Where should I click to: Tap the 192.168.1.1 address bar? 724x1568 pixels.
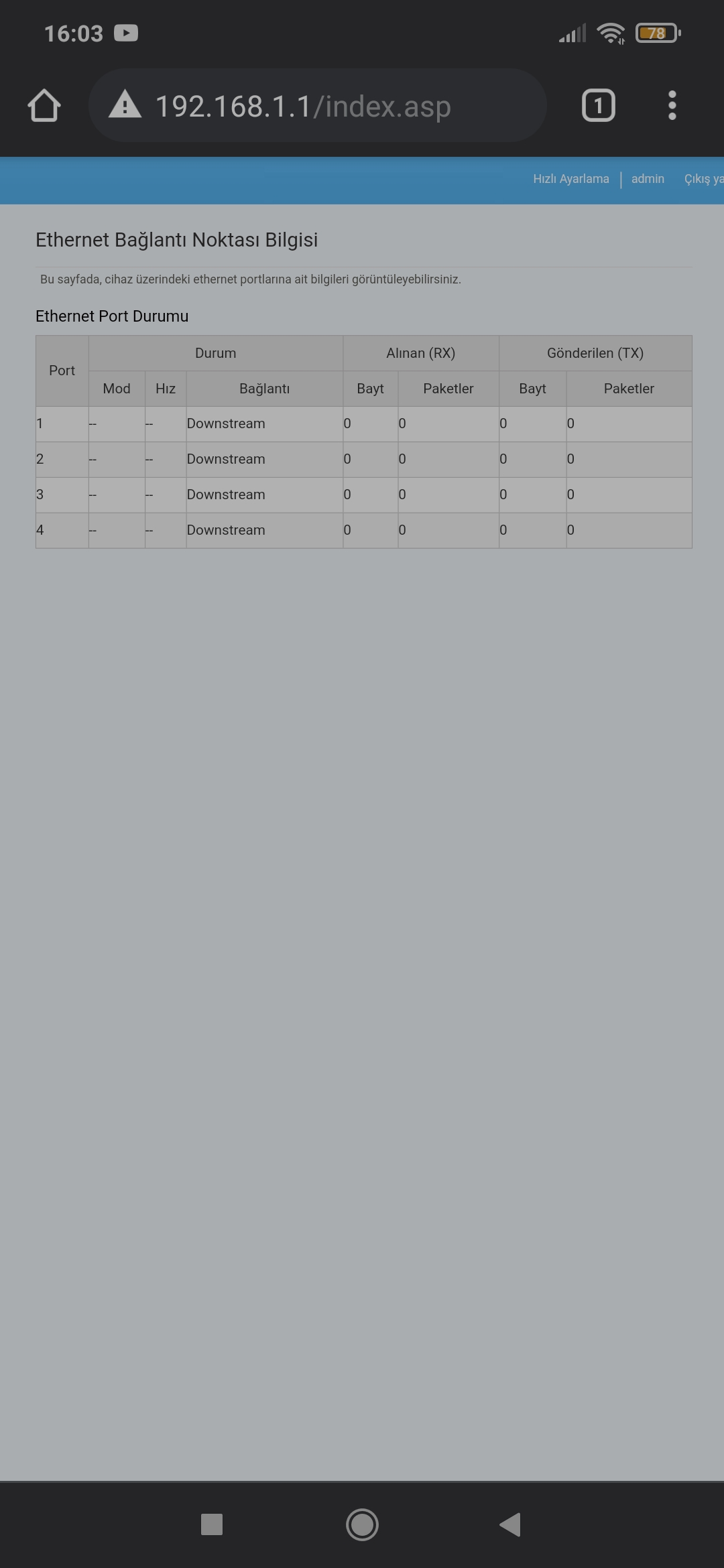click(315, 106)
